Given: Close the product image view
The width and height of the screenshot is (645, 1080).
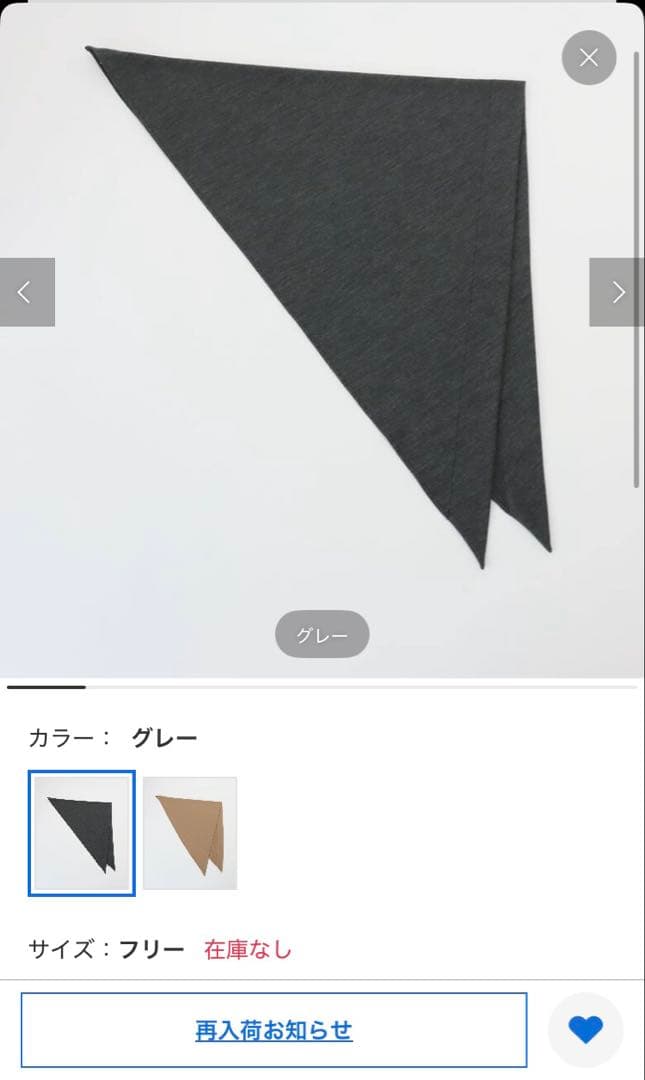Looking at the screenshot, I should click(589, 58).
